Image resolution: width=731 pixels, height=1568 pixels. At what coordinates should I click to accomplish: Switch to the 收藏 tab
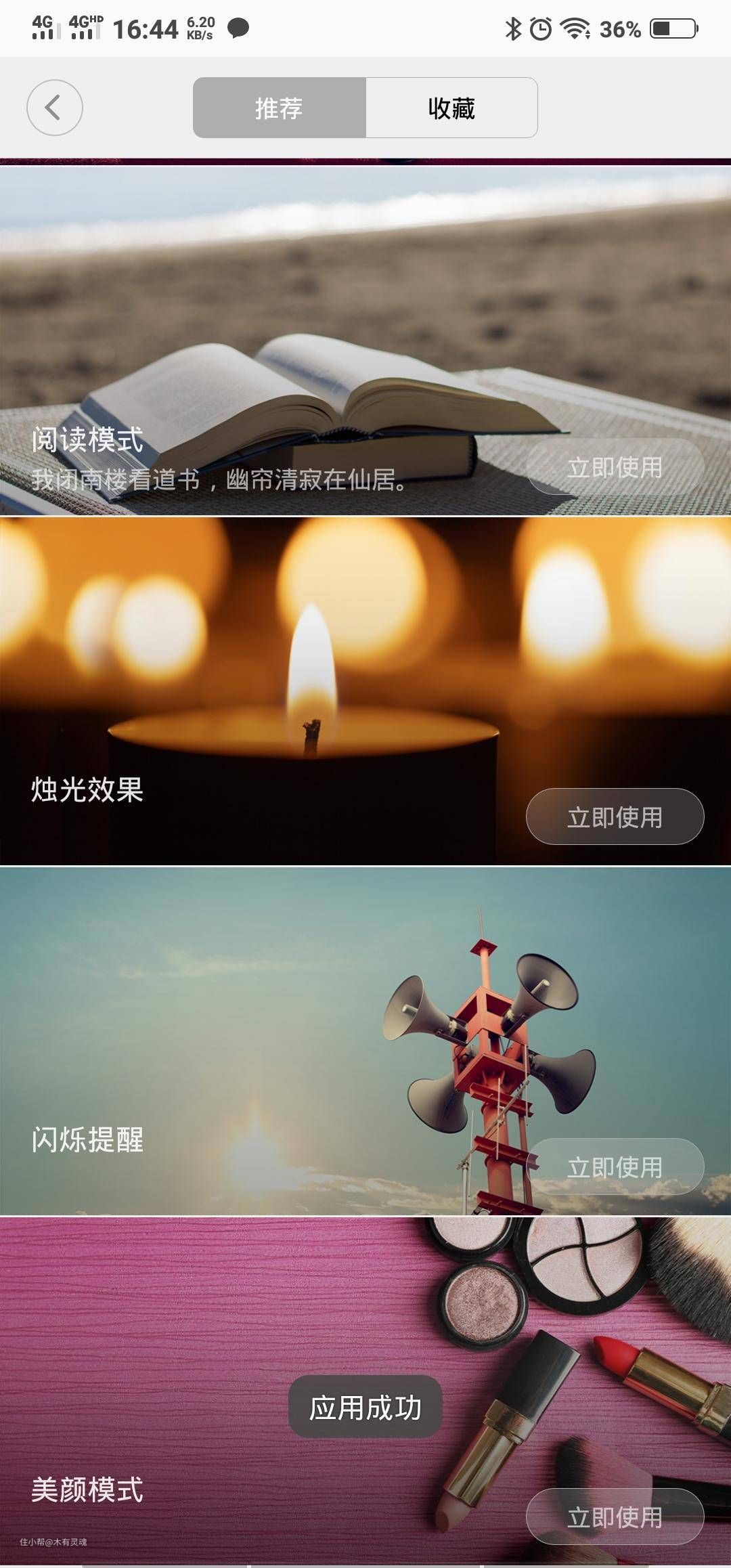coord(451,108)
